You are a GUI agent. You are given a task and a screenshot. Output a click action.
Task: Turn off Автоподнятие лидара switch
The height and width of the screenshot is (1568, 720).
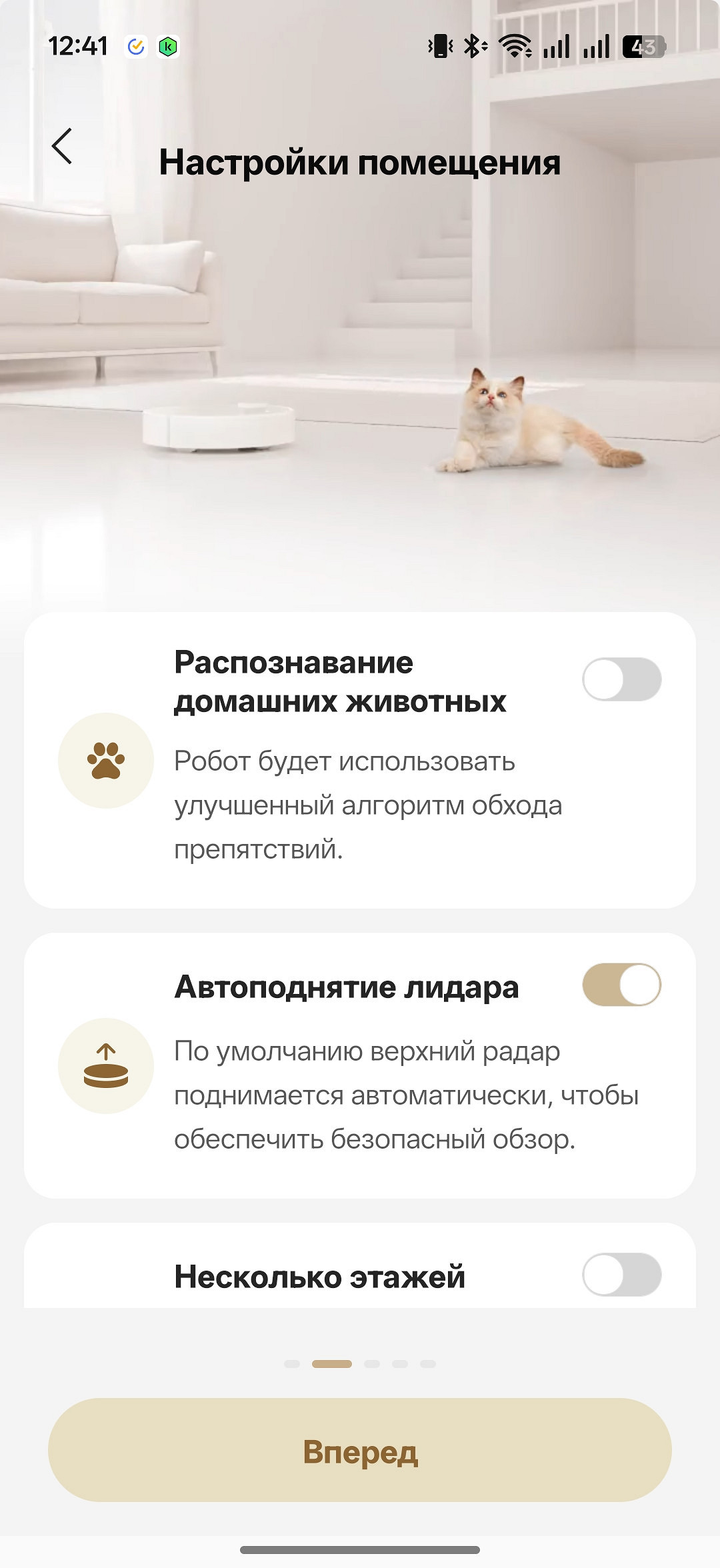point(621,985)
